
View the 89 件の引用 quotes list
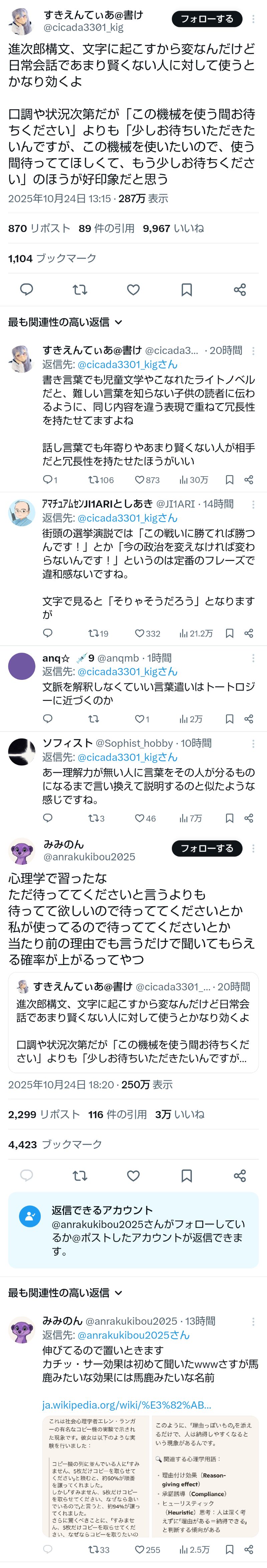106,228
